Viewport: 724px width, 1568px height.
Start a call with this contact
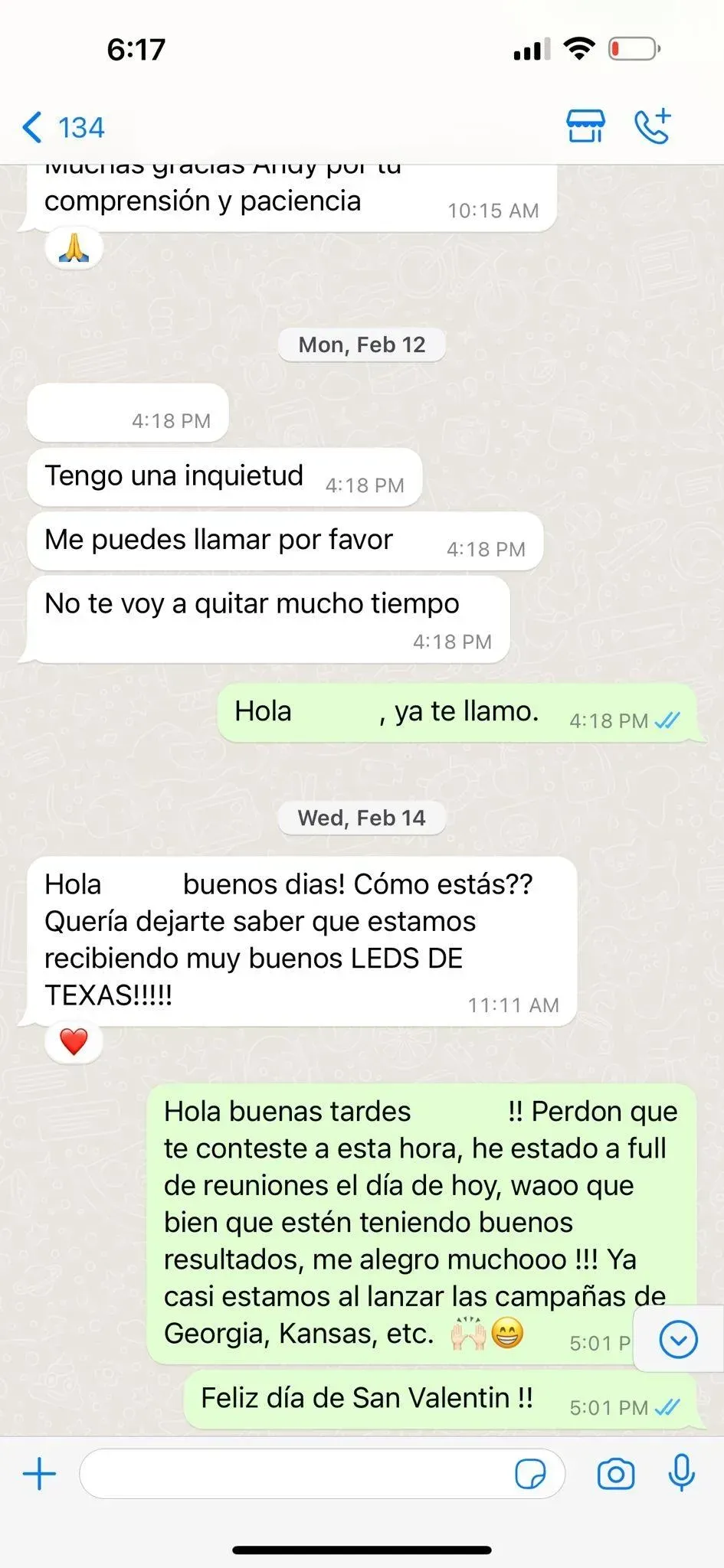point(653,126)
